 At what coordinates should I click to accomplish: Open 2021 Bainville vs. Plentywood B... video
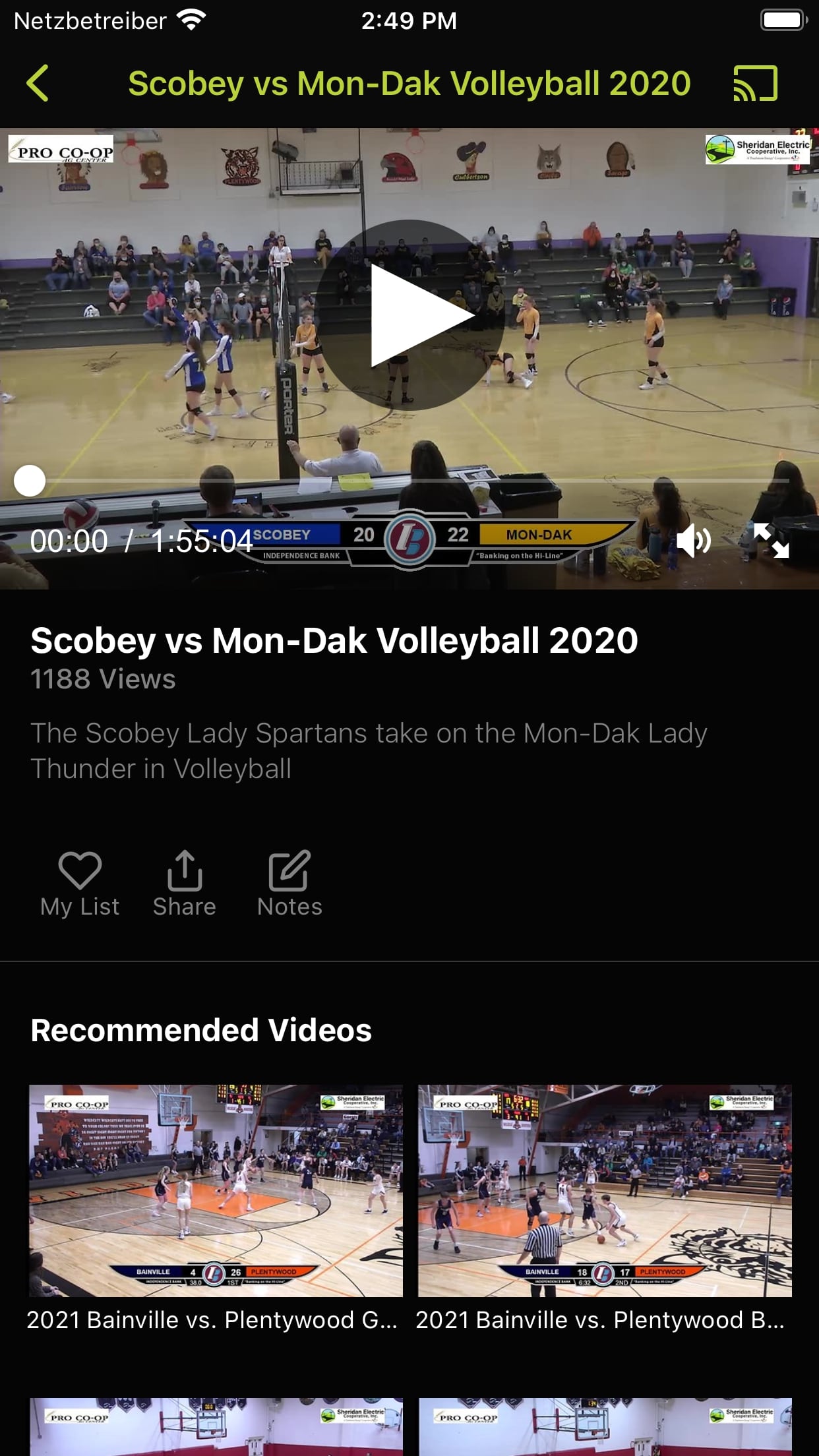pyautogui.click(x=604, y=1208)
